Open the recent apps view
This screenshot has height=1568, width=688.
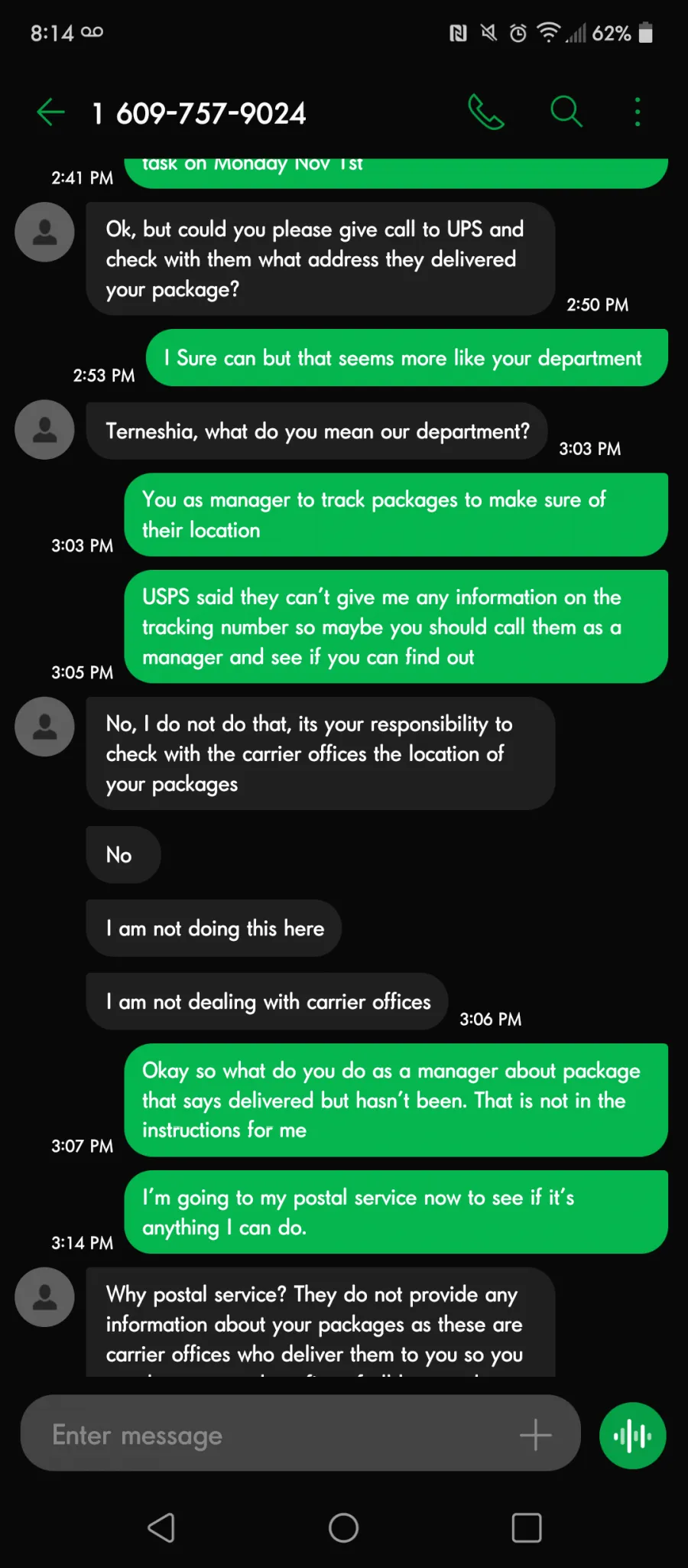click(x=527, y=1527)
